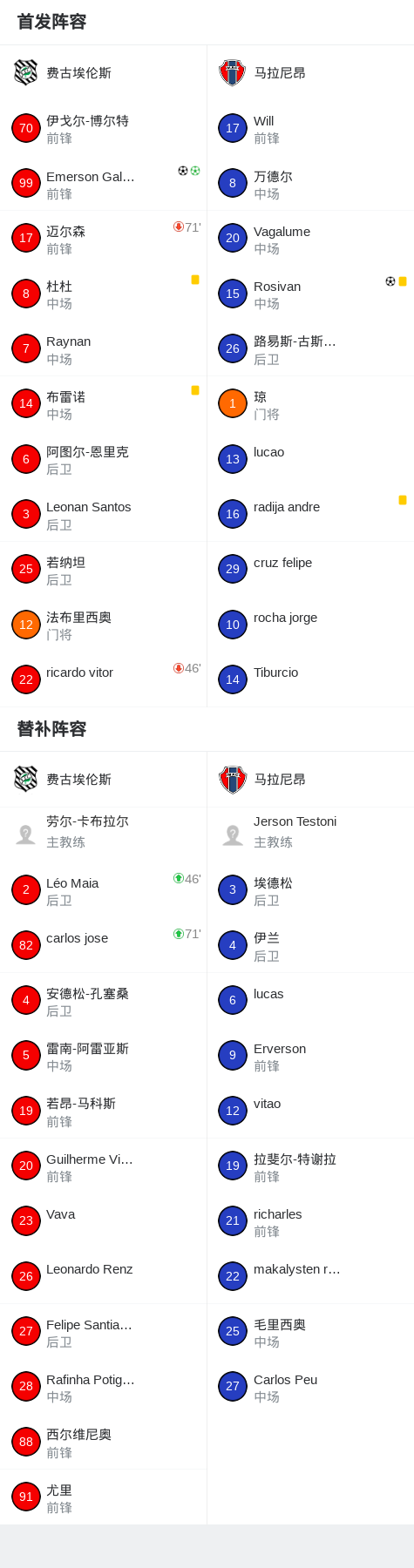Open Rosivan player row
The width and height of the screenshot is (414, 1568).
pyautogui.click(x=310, y=294)
